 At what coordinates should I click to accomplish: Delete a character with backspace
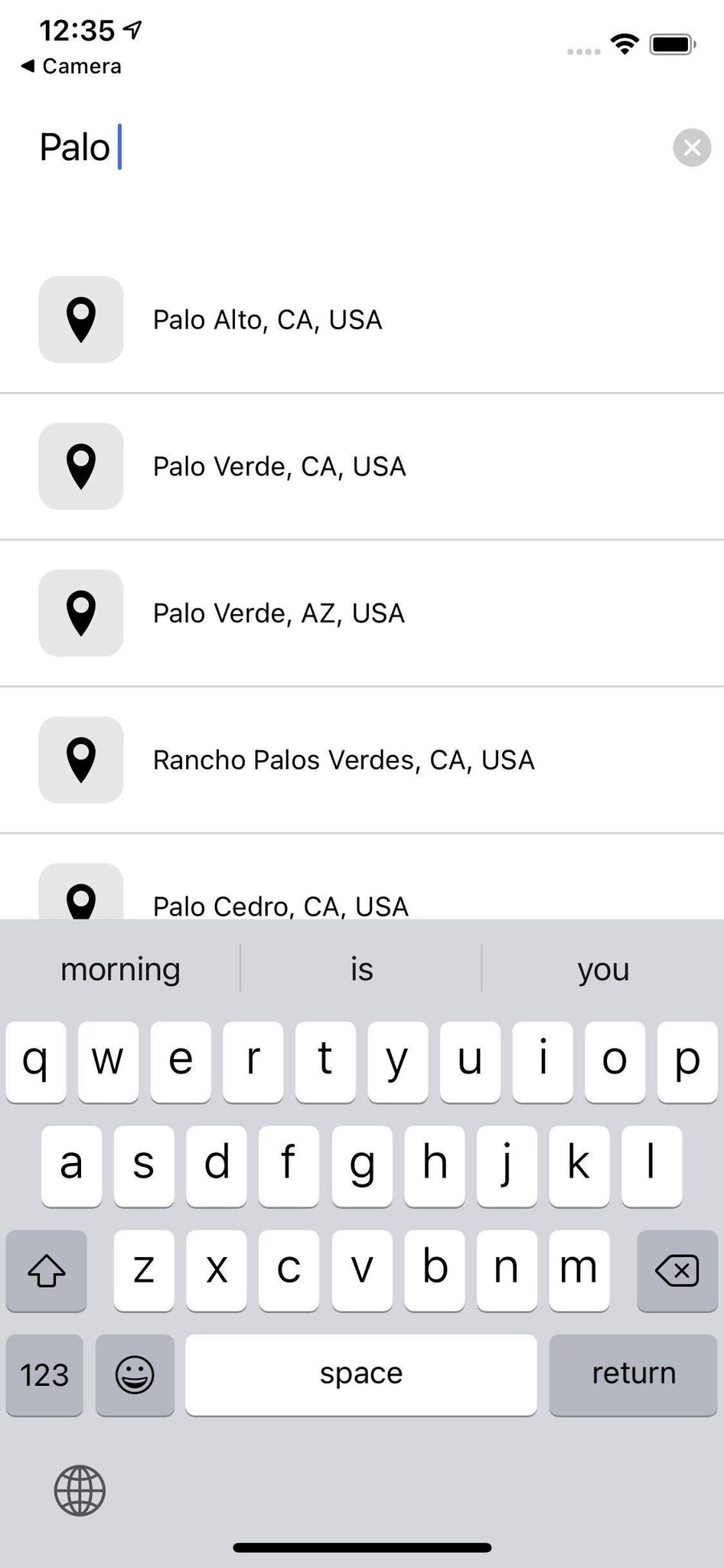tap(677, 1271)
